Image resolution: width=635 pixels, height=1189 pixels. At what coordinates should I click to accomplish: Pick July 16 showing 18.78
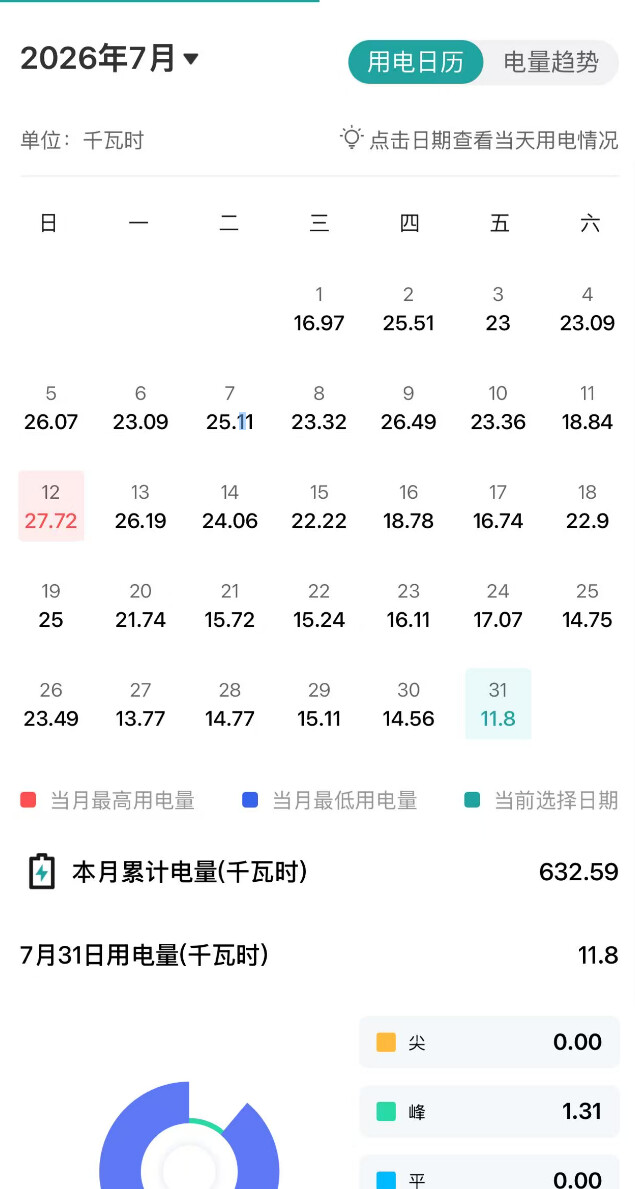(408, 506)
